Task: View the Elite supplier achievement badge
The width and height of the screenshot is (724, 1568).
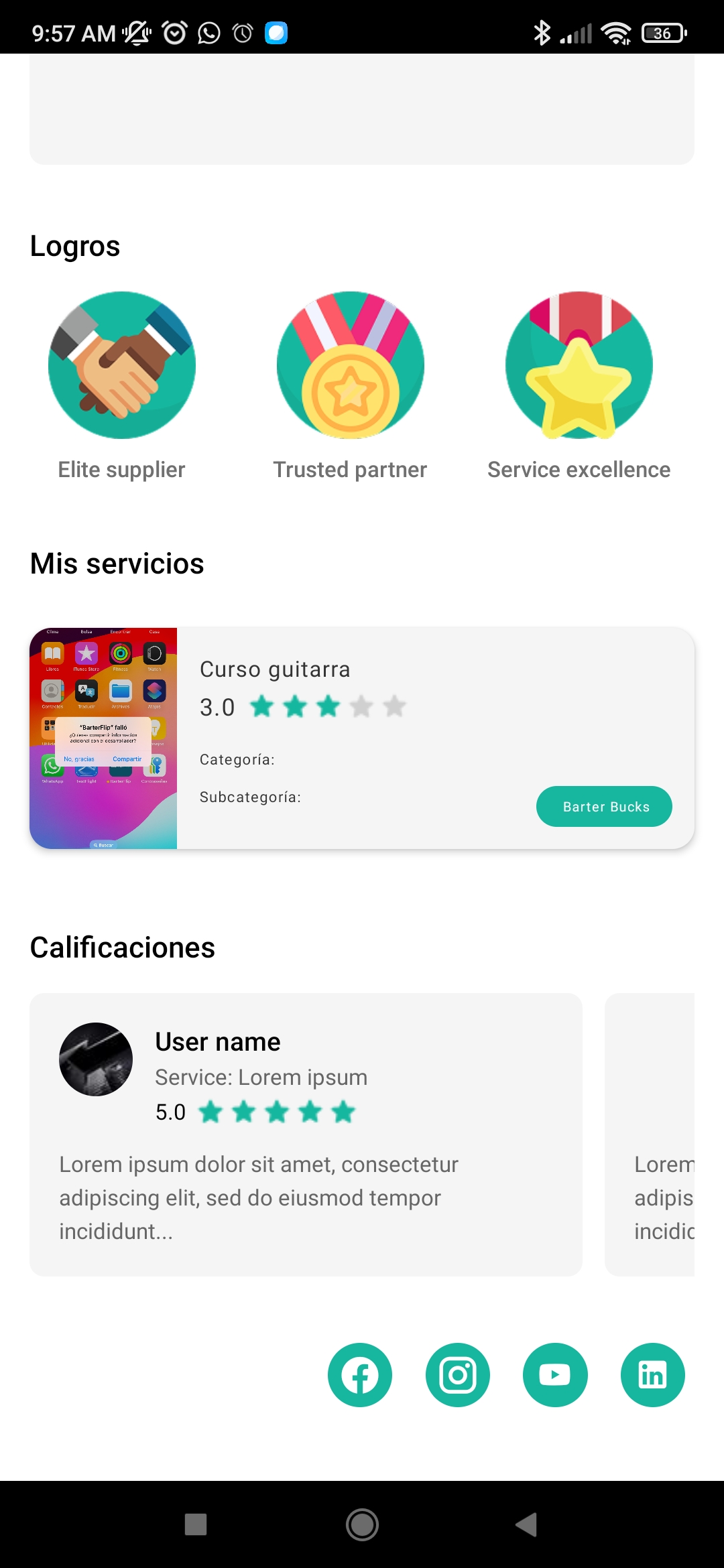Action: coord(122,365)
